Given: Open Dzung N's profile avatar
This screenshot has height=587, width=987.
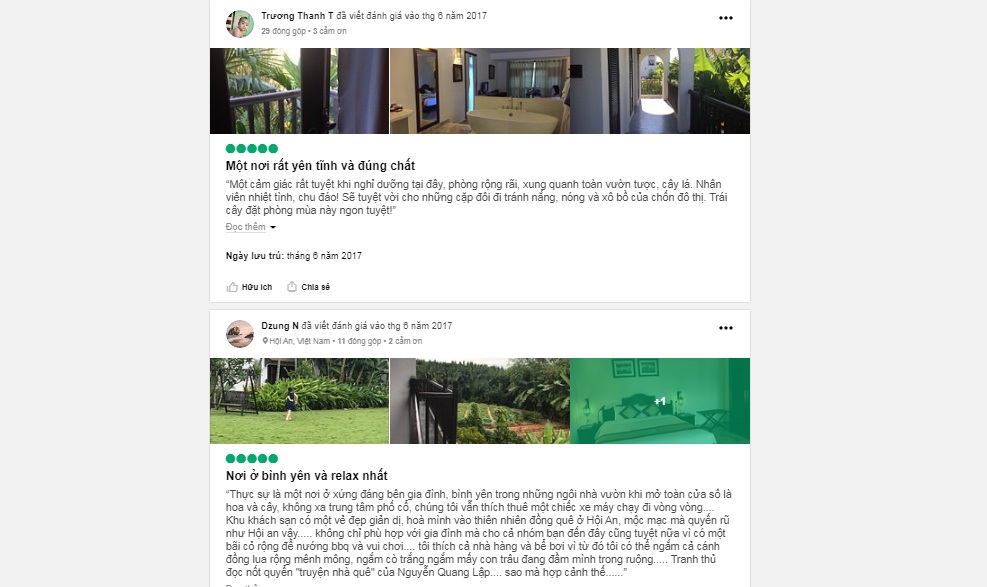Looking at the screenshot, I should 240,334.
